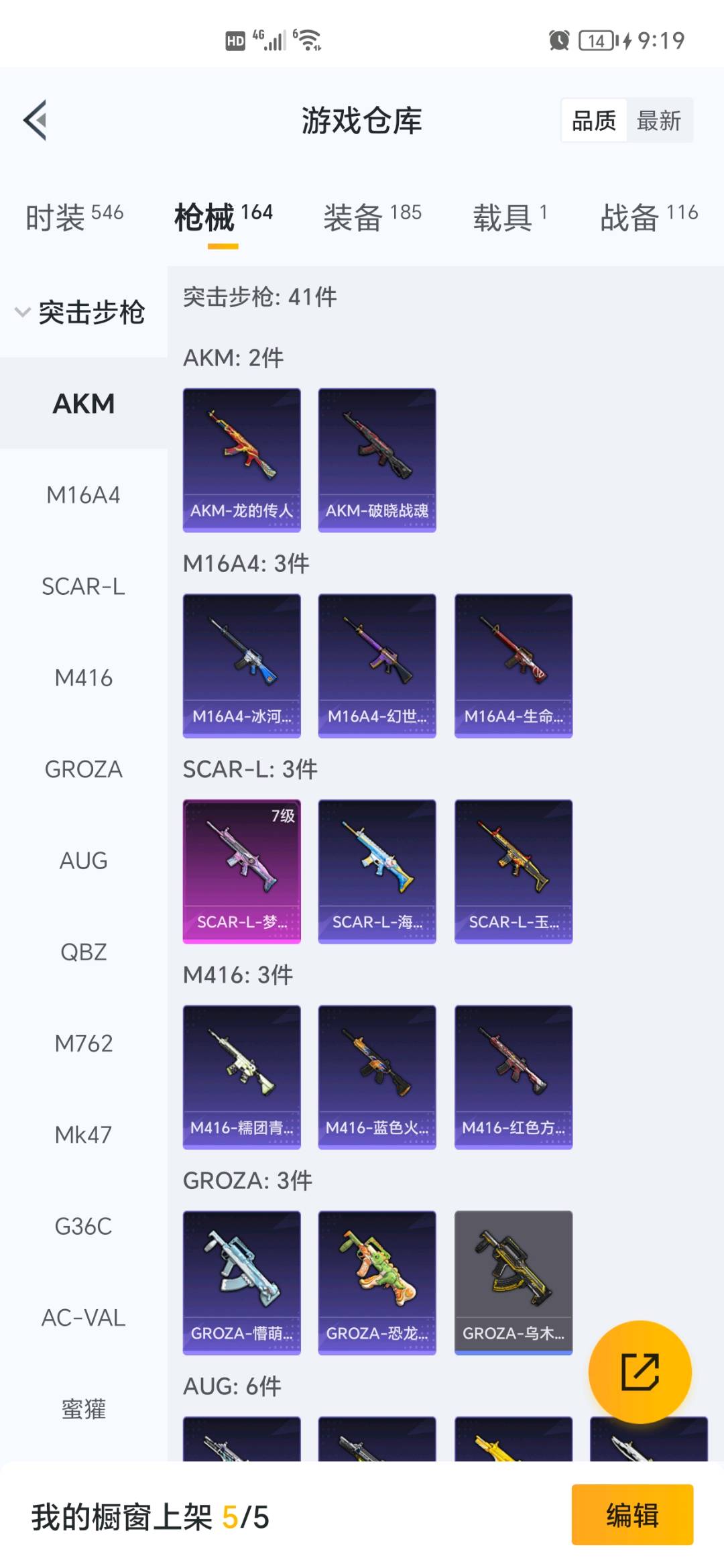The image size is (724, 1568).
Task: Select AC-VAL in the side list
Action: (83, 1318)
